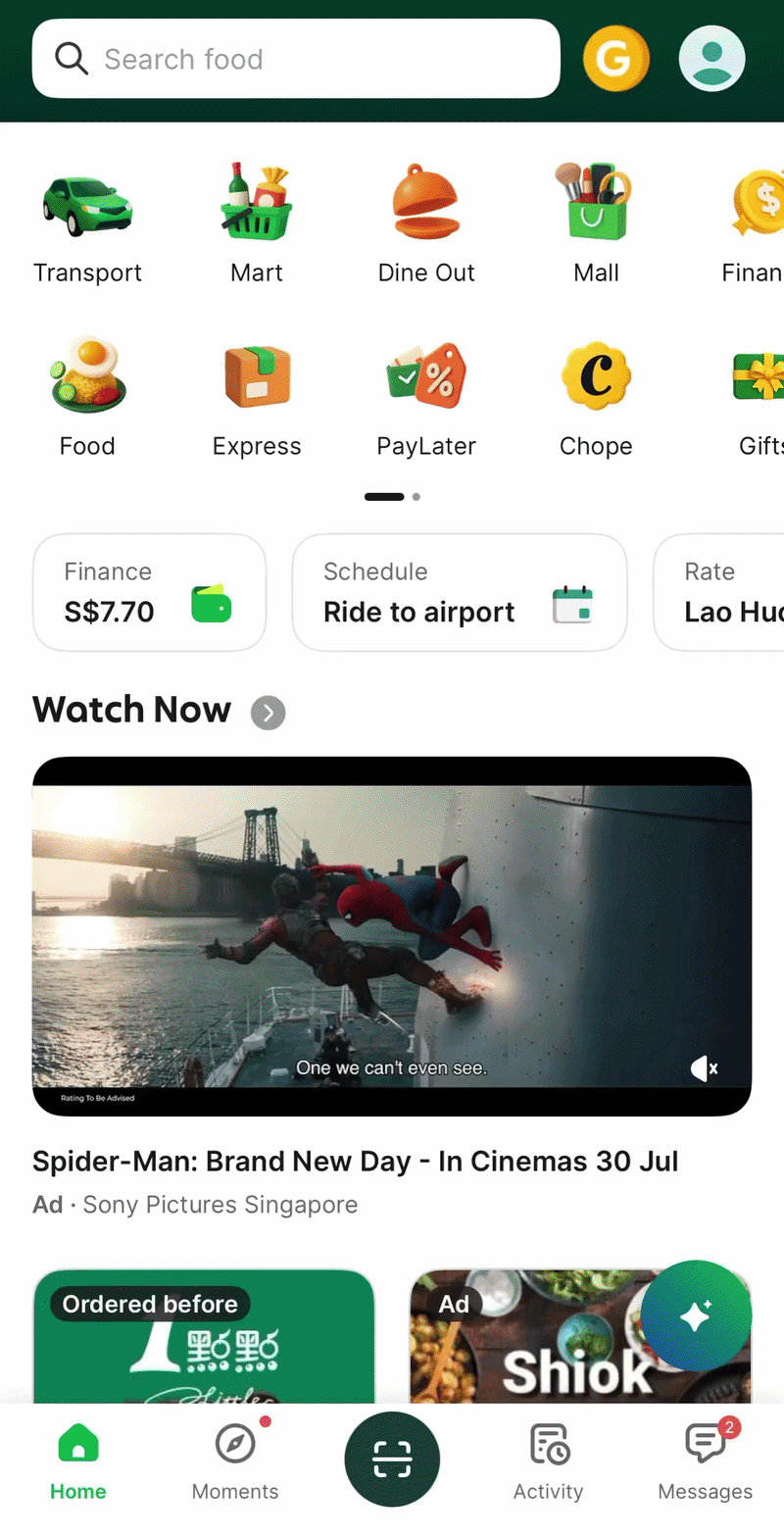
Task: Select Dine Out
Action: (426, 223)
